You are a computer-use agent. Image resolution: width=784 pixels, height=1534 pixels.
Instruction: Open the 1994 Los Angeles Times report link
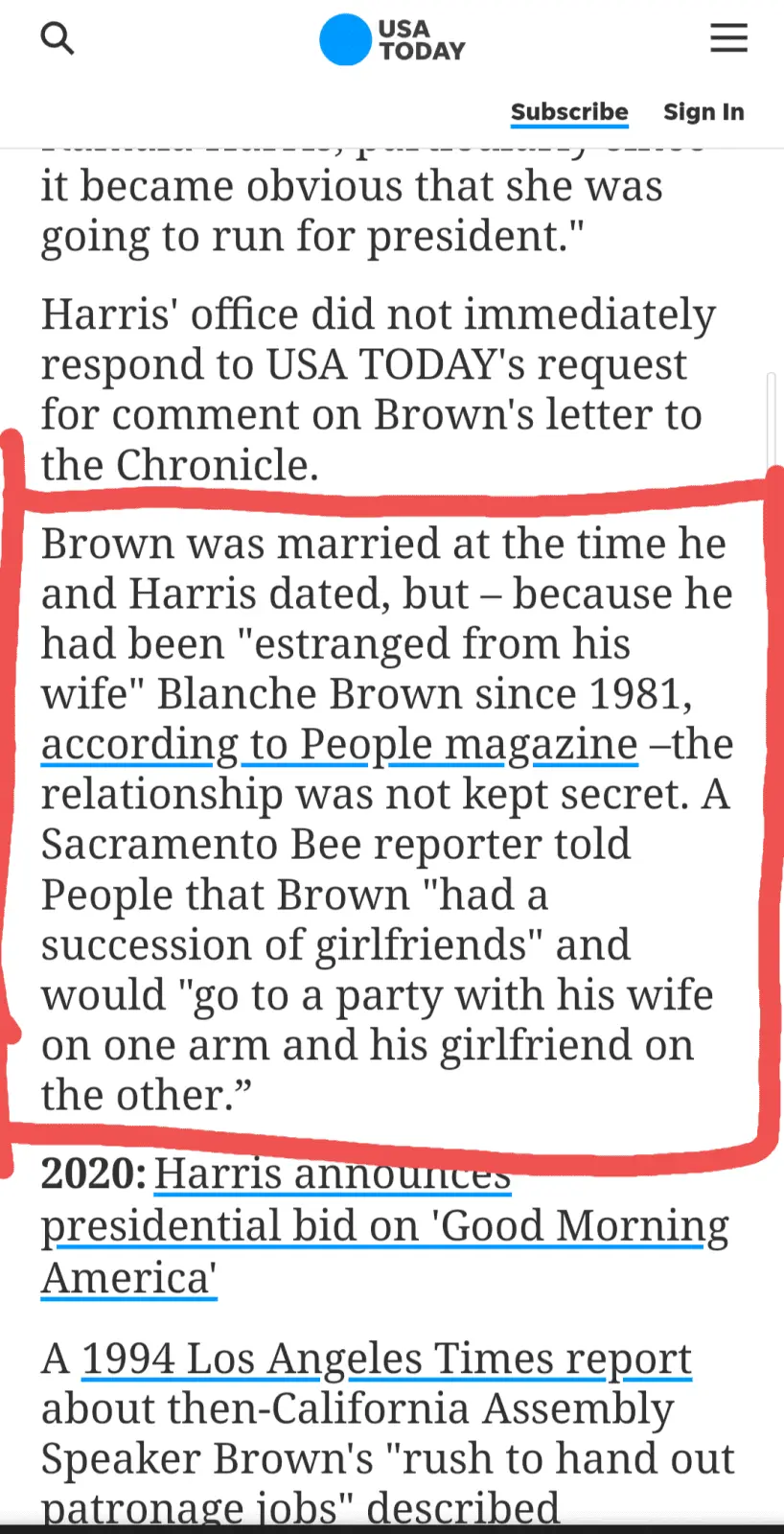click(x=386, y=1359)
